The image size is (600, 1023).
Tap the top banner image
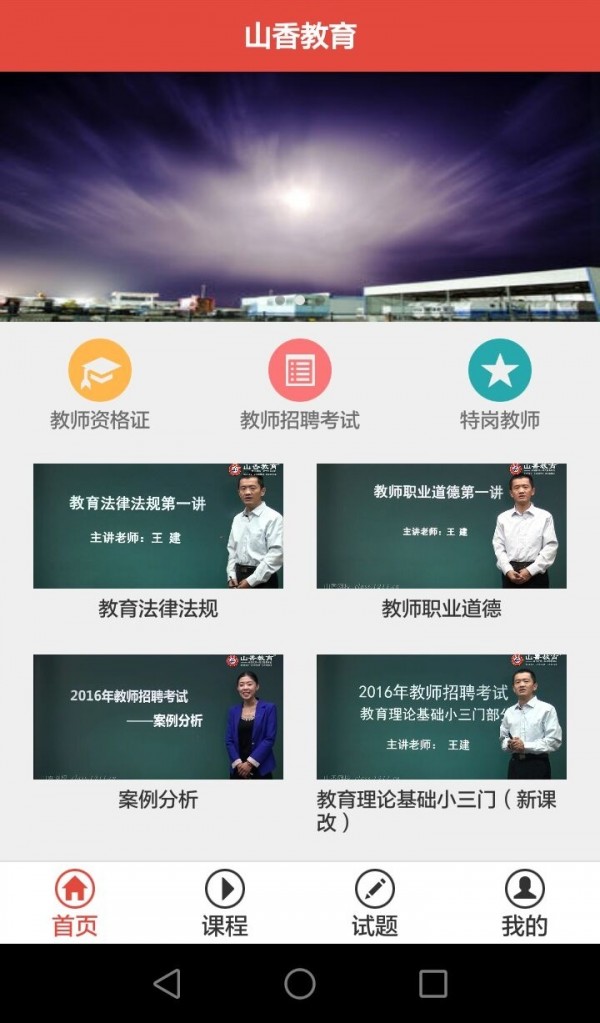tap(300, 196)
